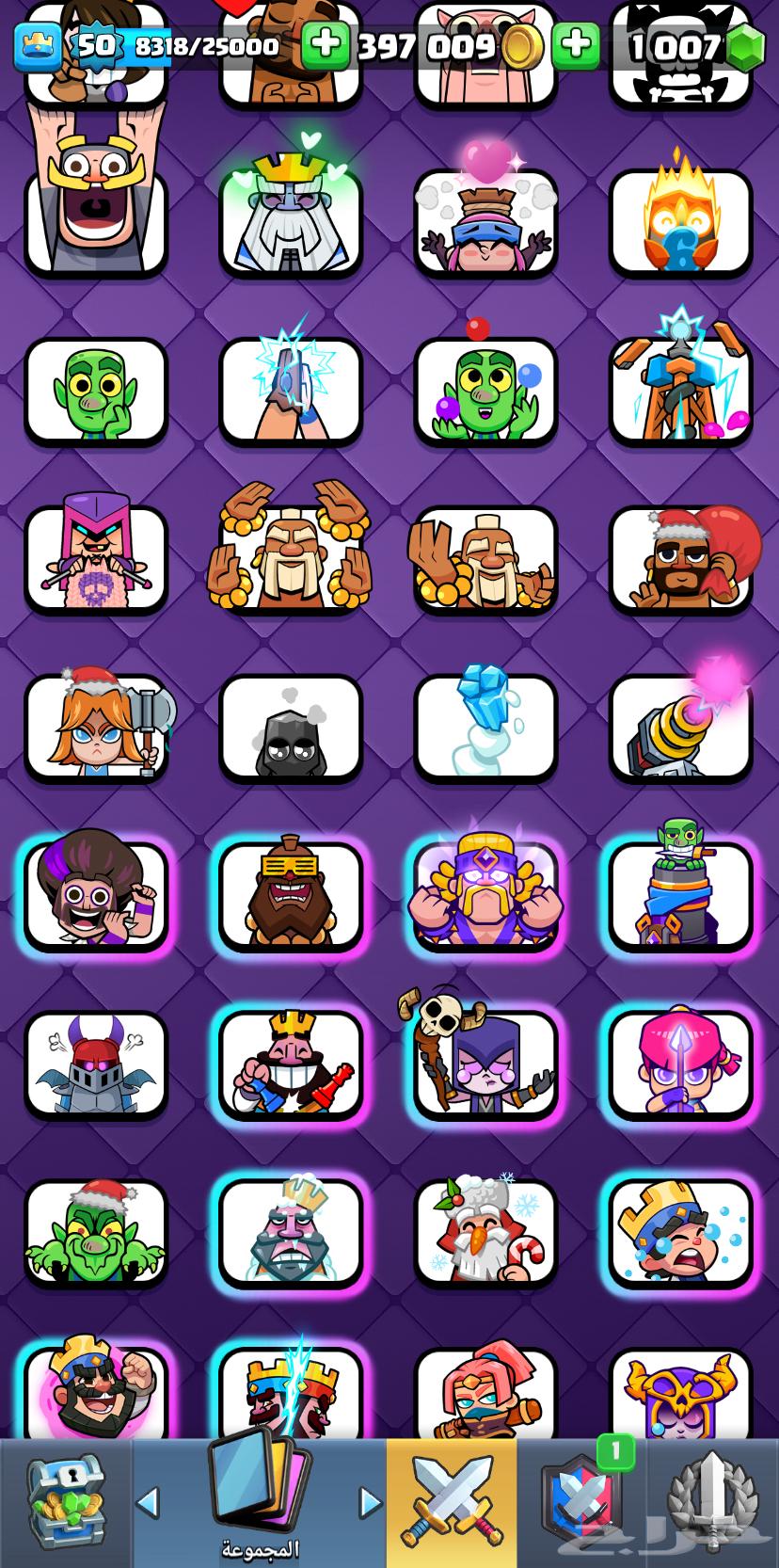Open the clan shield tab with badge
Image resolution: width=779 pixels, height=1568 pixels.
580,1503
